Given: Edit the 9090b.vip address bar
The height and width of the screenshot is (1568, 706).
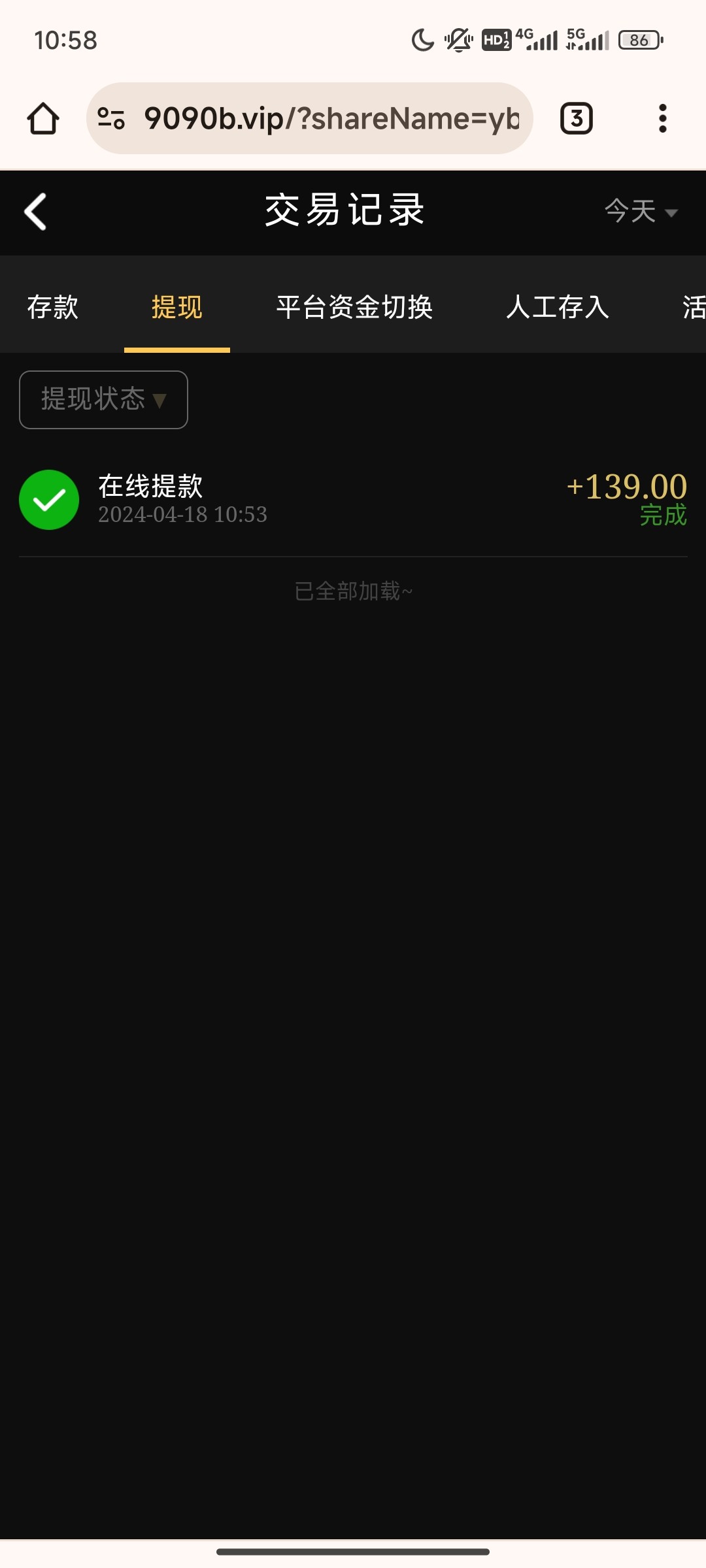Looking at the screenshot, I should click(x=331, y=119).
